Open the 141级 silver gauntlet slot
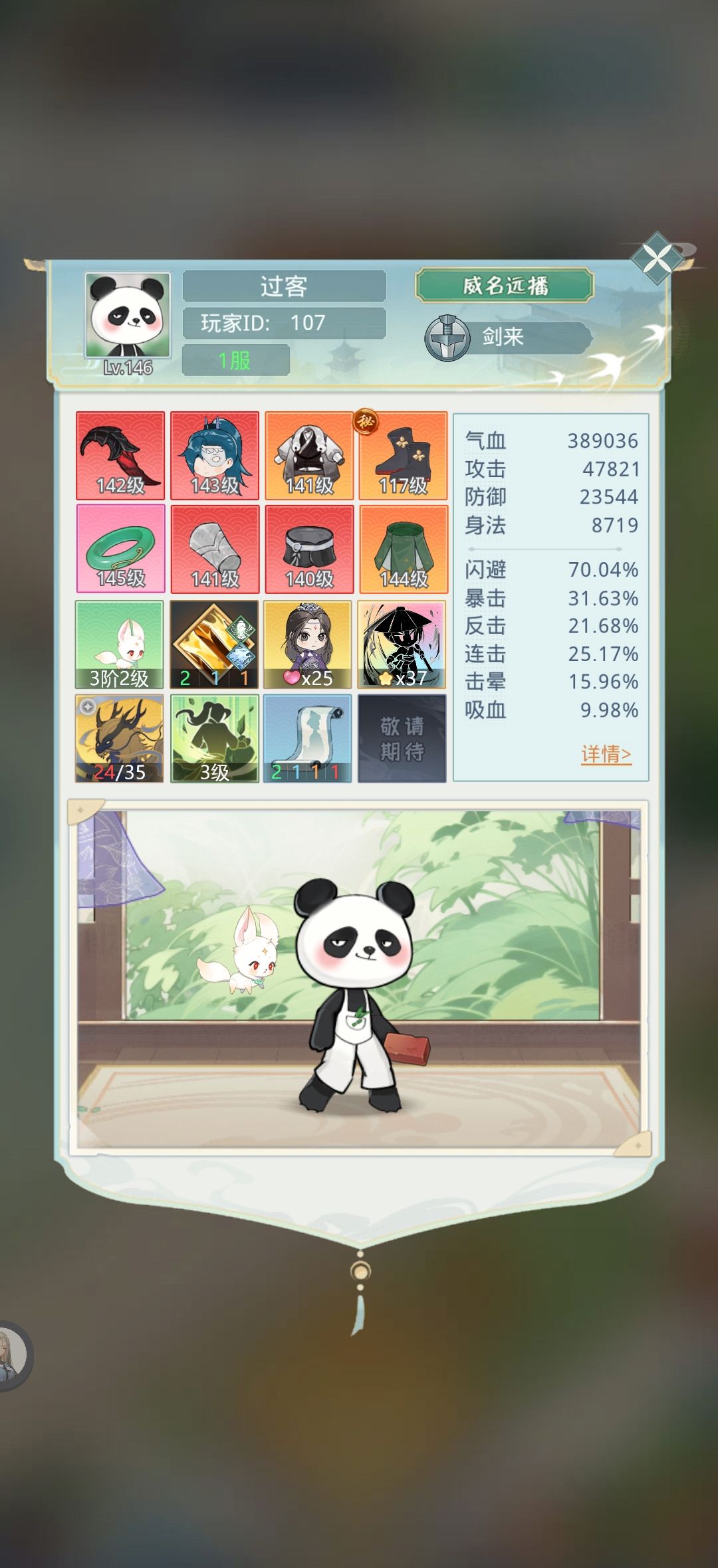This screenshot has height=1568, width=718. (215, 549)
